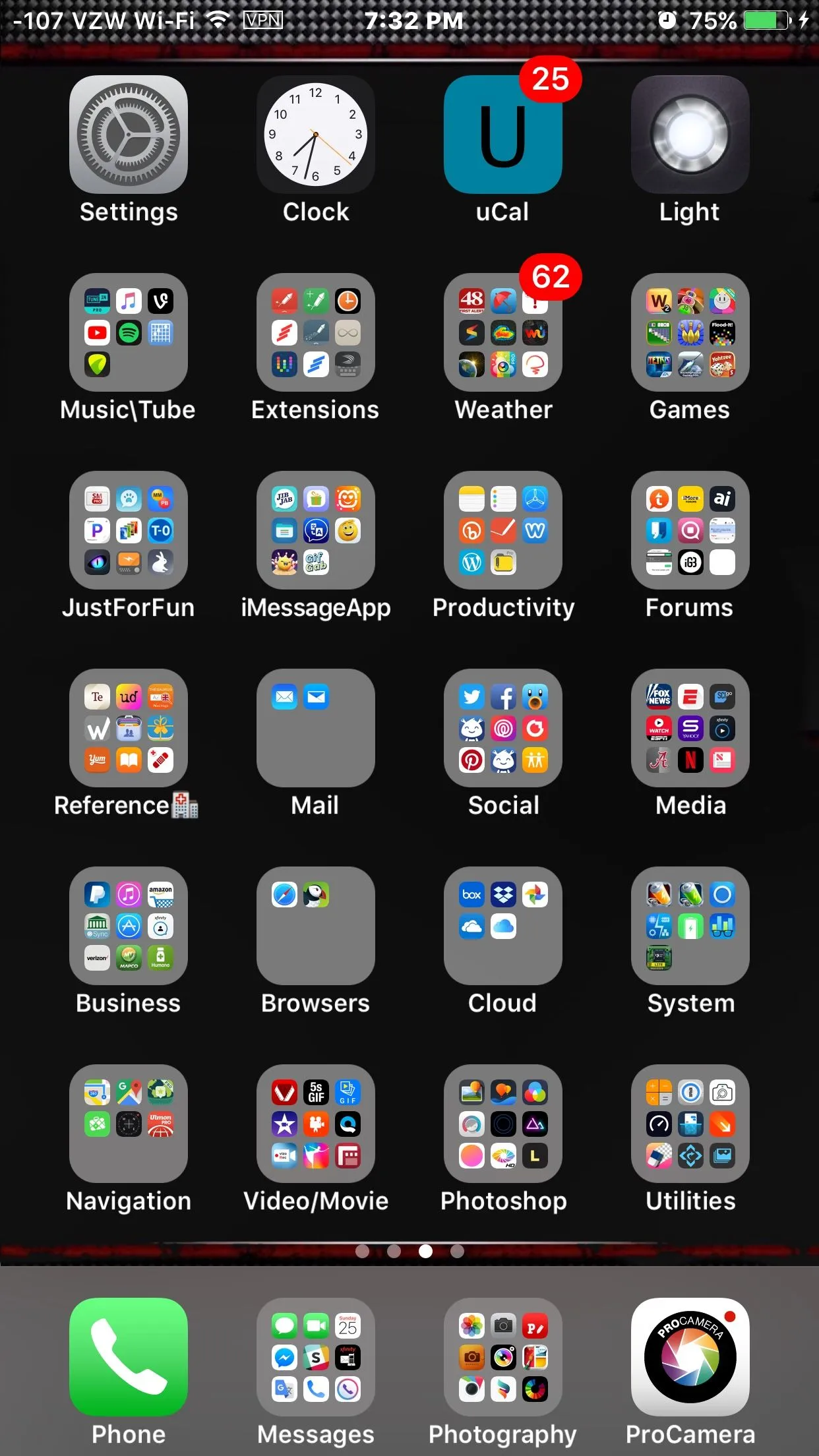
Task: Open the iMessageApp folder
Action: point(316,530)
